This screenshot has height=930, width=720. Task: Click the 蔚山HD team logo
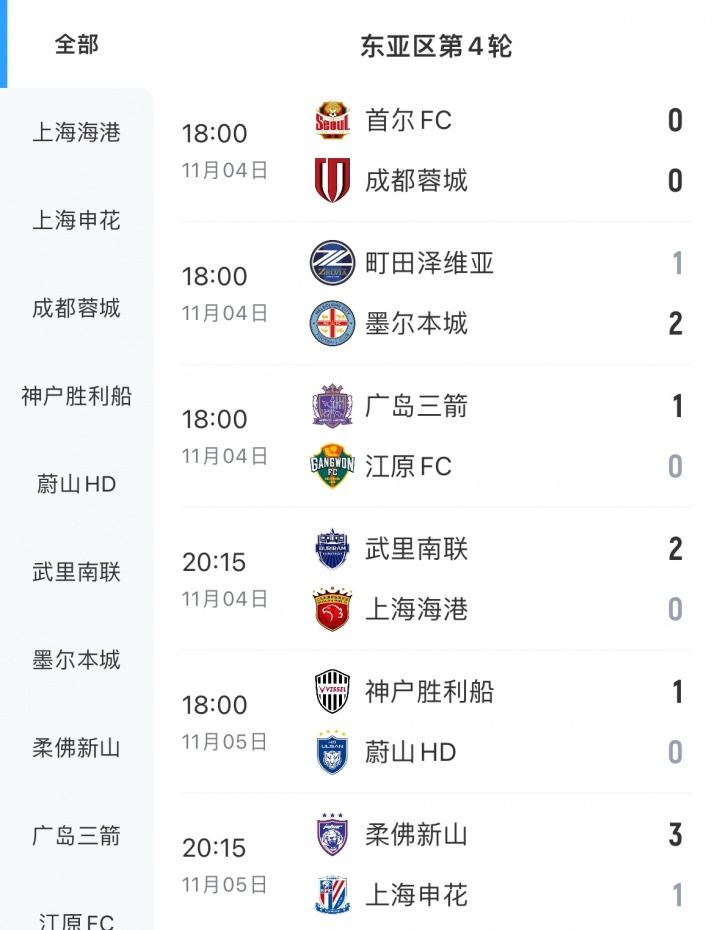tap(334, 751)
